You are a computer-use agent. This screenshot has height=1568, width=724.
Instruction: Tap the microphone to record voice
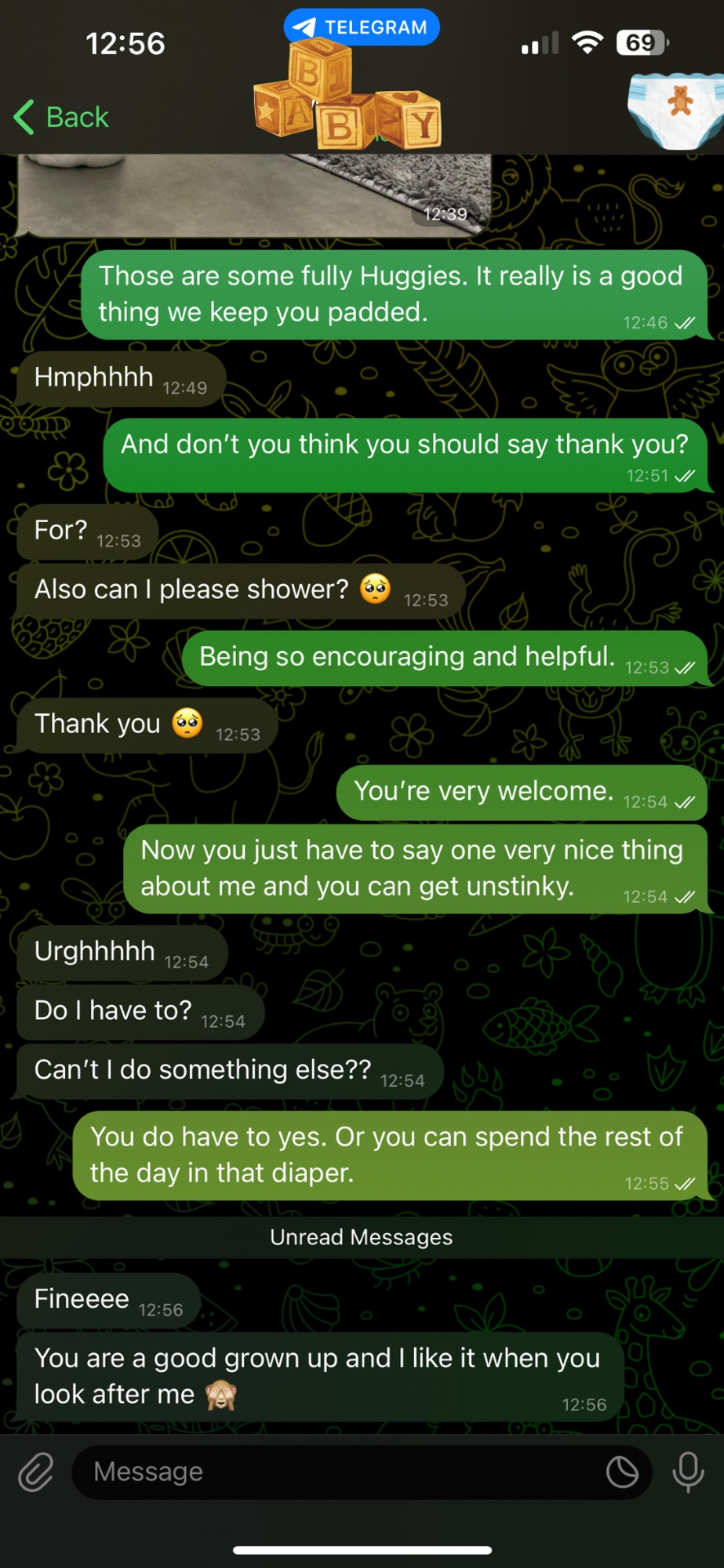(688, 1472)
